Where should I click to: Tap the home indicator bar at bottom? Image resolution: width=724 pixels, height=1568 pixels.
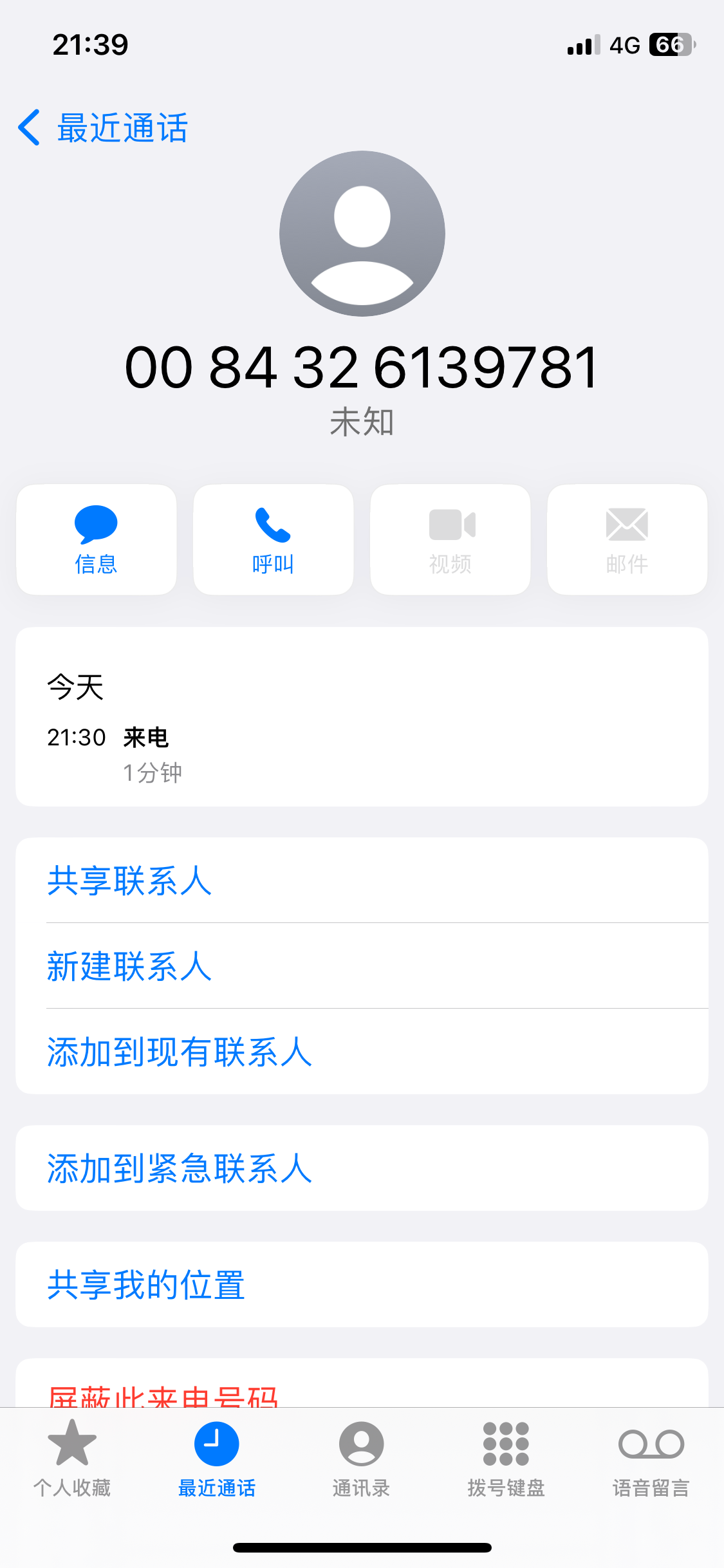tap(362, 1547)
